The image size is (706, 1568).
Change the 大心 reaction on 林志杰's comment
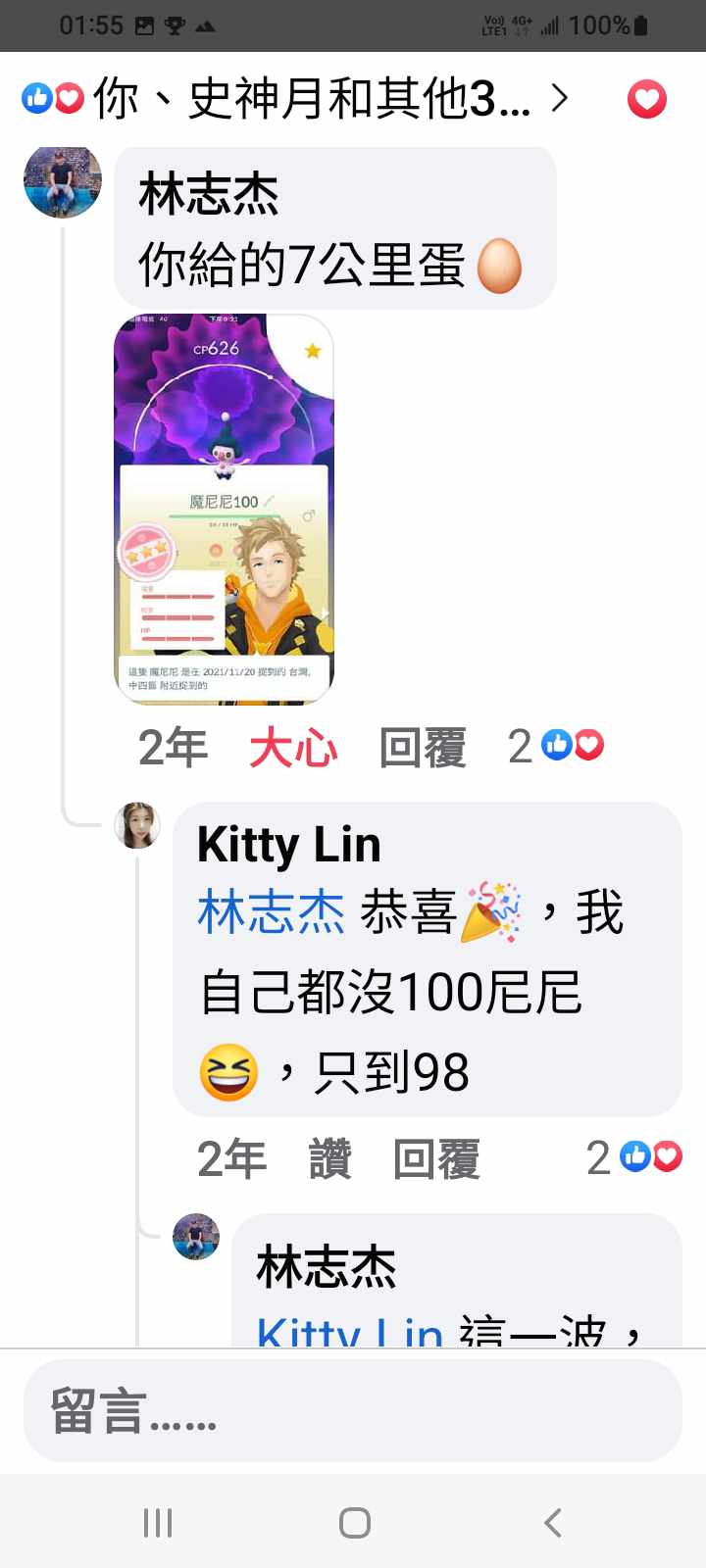(293, 748)
